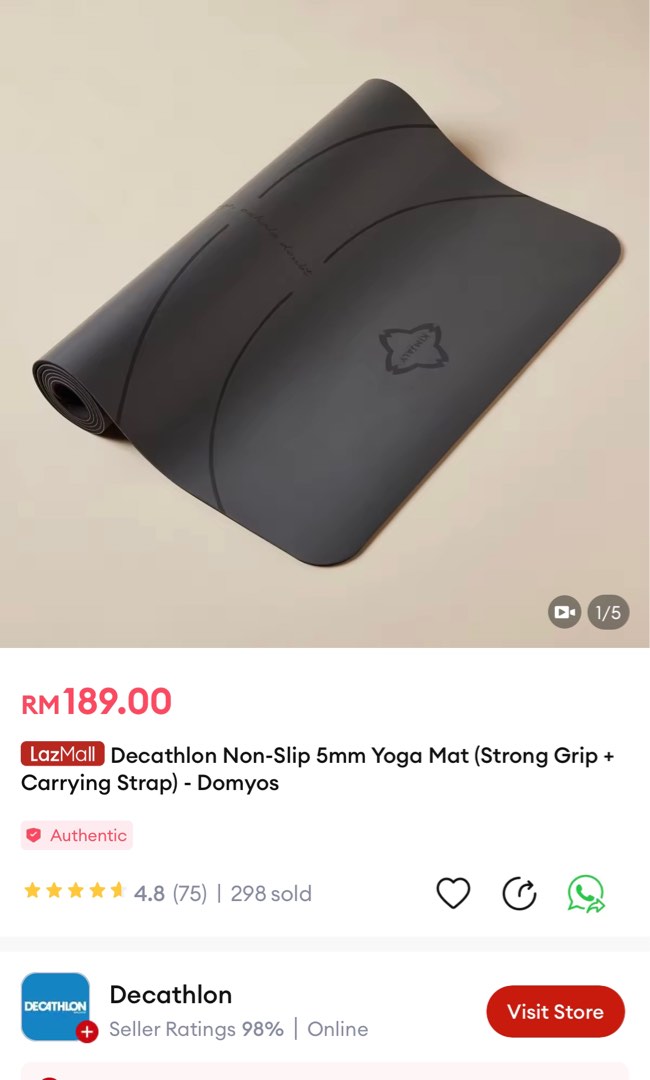The image size is (650, 1080).
Task: Visit the Decathlon store
Action: [x=555, y=1011]
